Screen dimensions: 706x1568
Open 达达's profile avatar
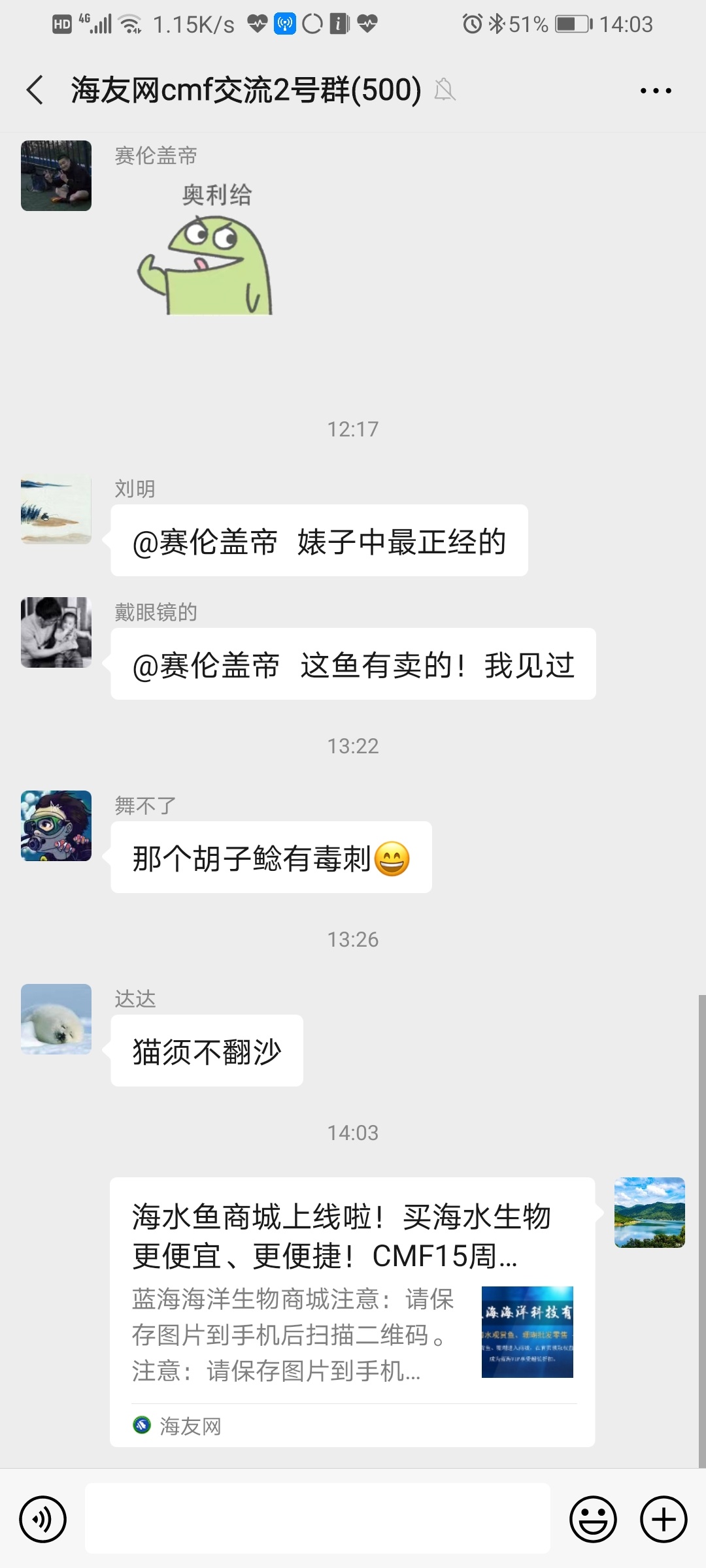point(56,1019)
